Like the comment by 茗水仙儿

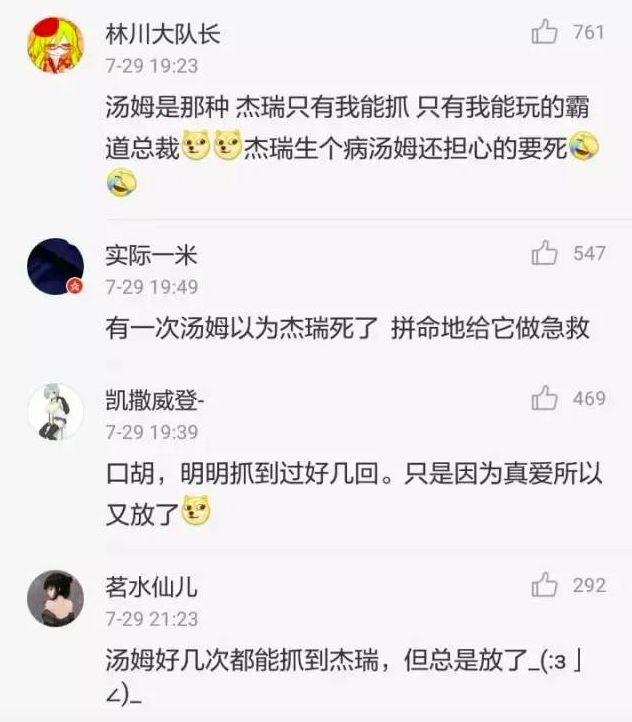click(x=545, y=584)
